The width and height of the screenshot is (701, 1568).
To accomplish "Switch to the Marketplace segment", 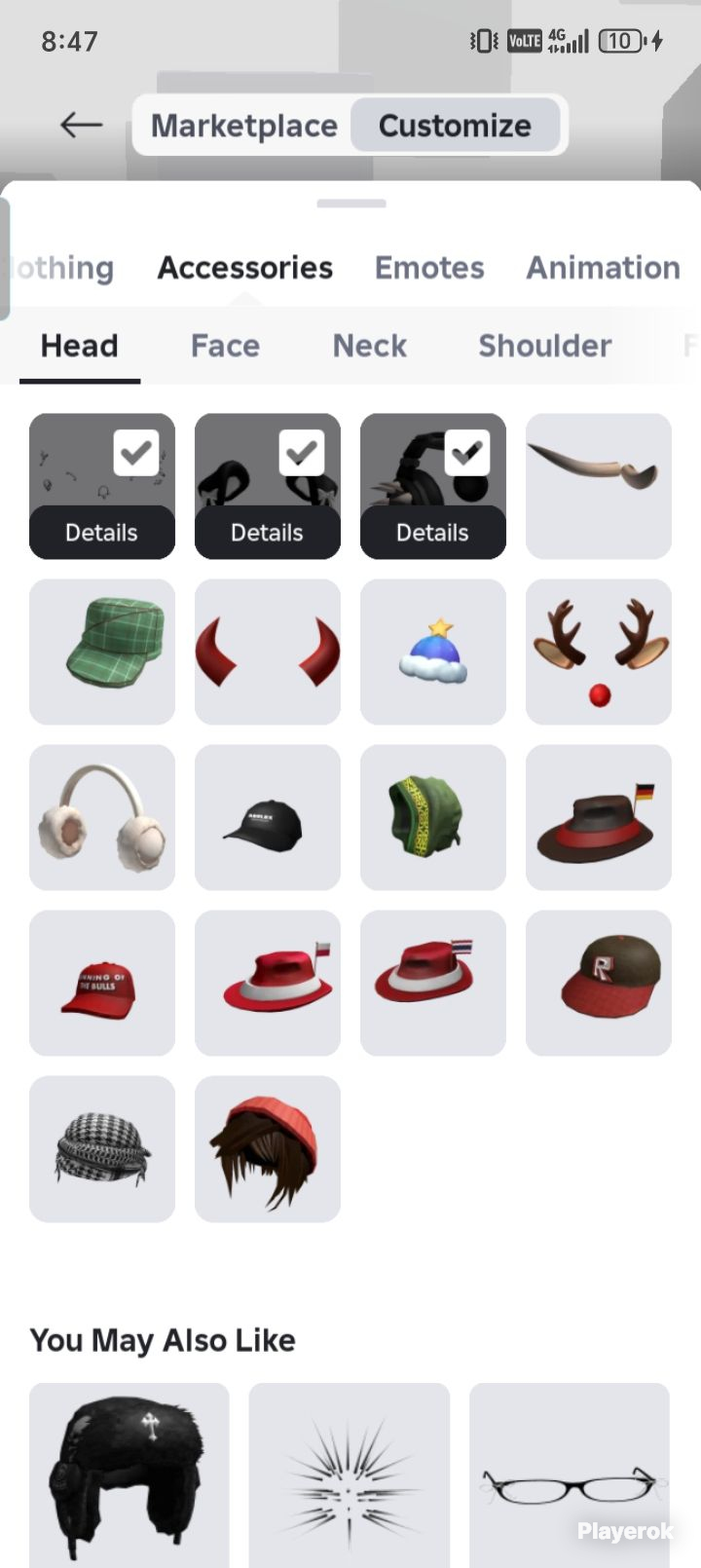I will tap(243, 126).
